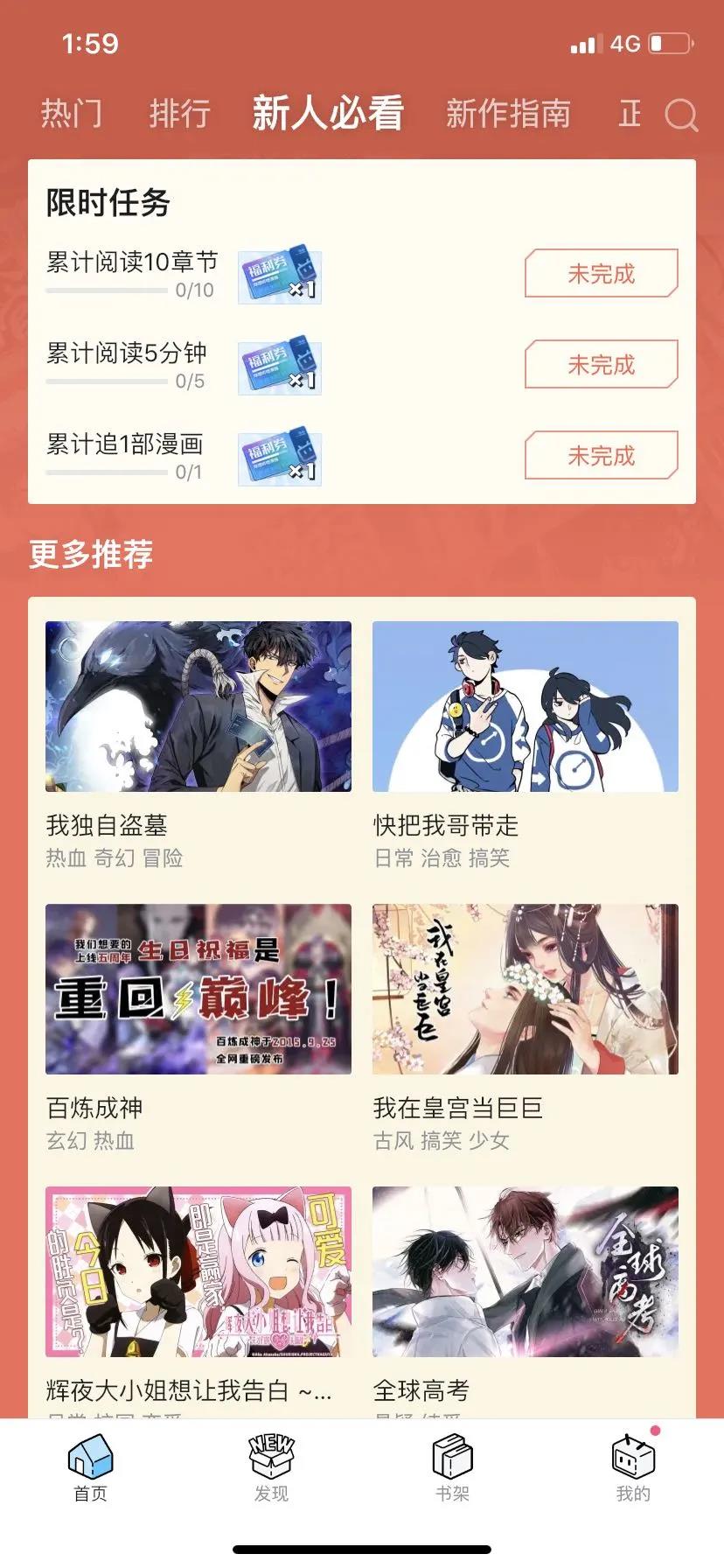Switch to the 排行 tab

pos(179,114)
